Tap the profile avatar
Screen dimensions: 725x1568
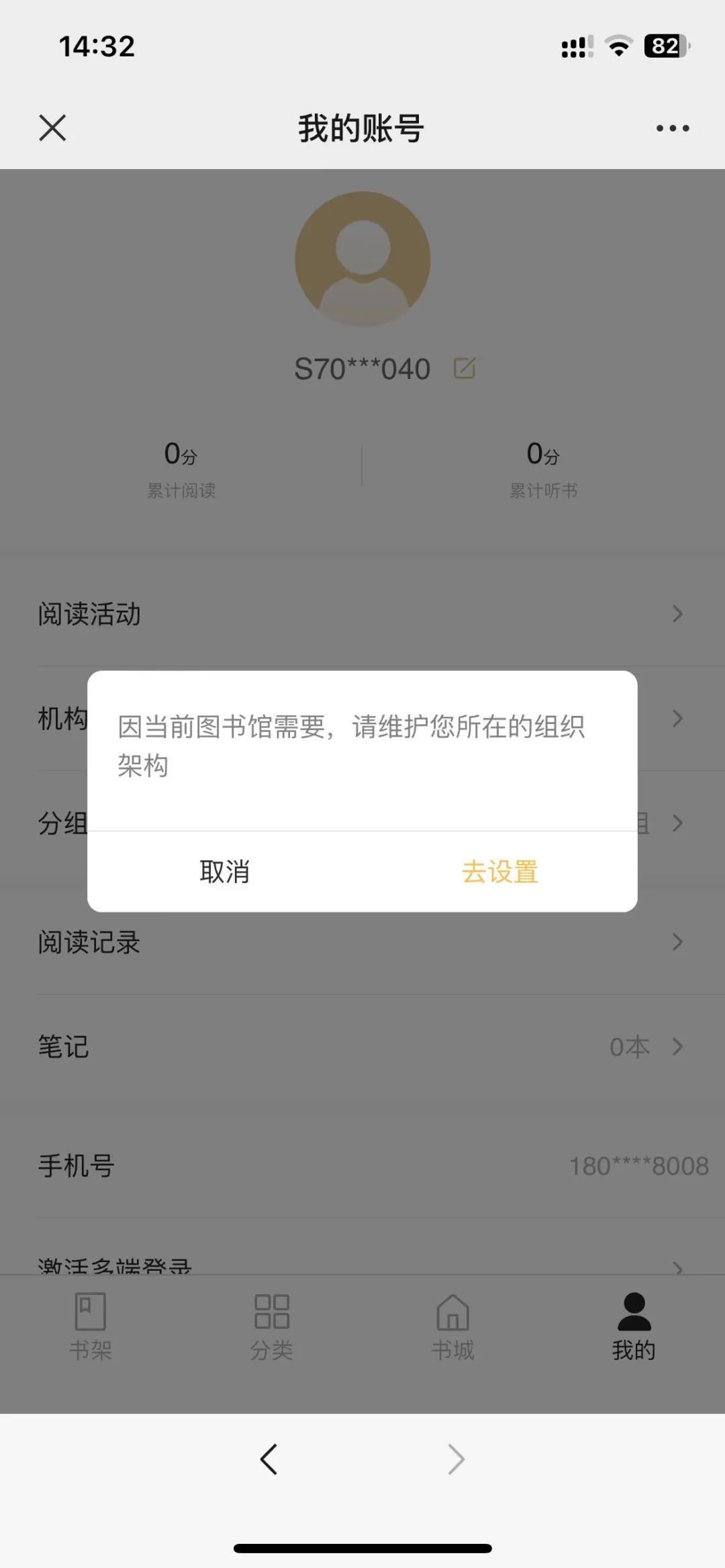point(362,259)
